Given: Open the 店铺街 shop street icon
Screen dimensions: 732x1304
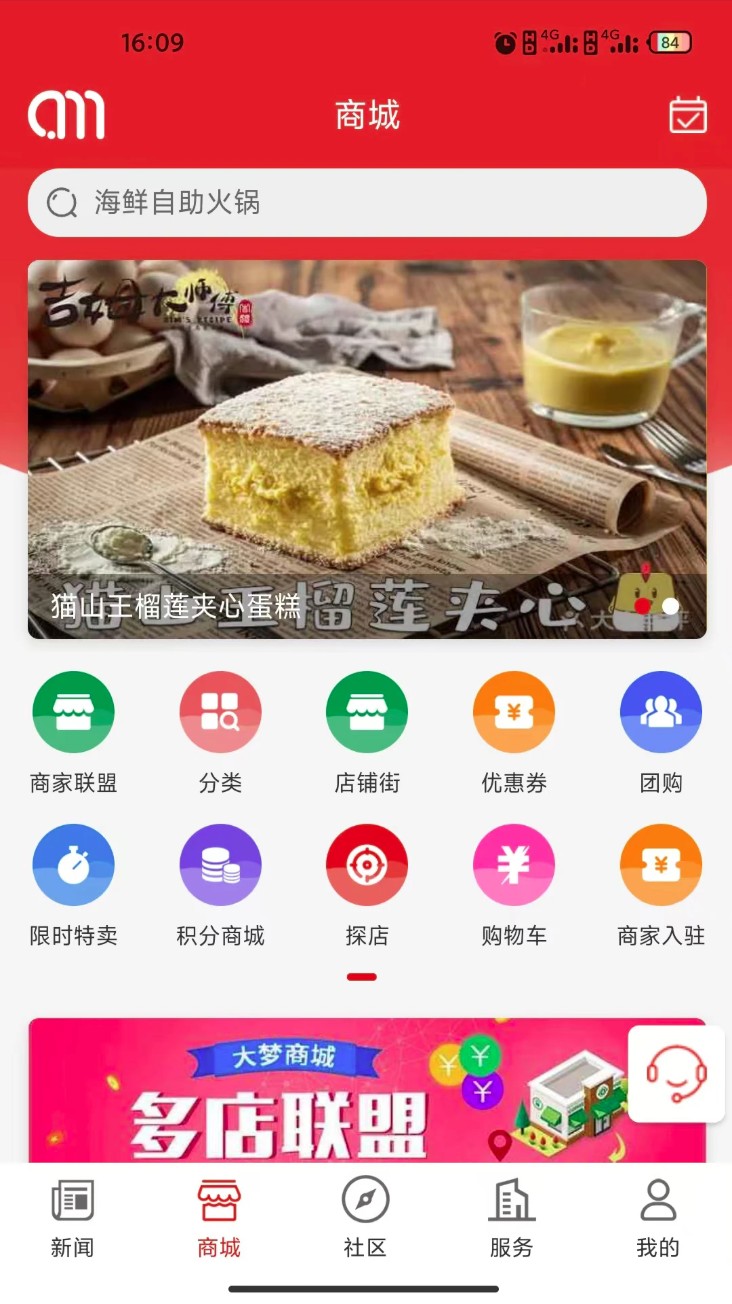Looking at the screenshot, I should click(x=366, y=712).
